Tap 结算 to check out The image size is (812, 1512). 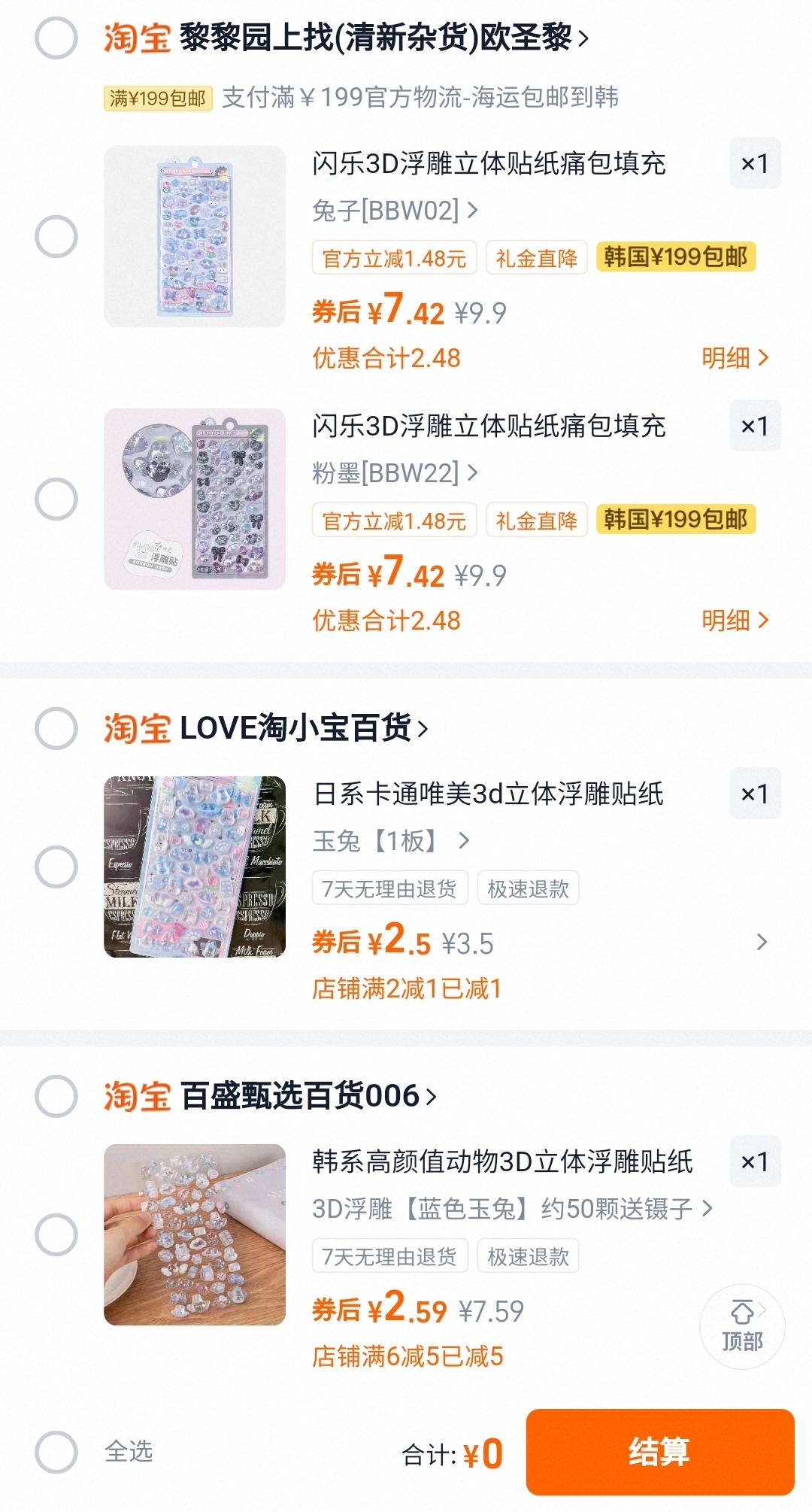660,1452
